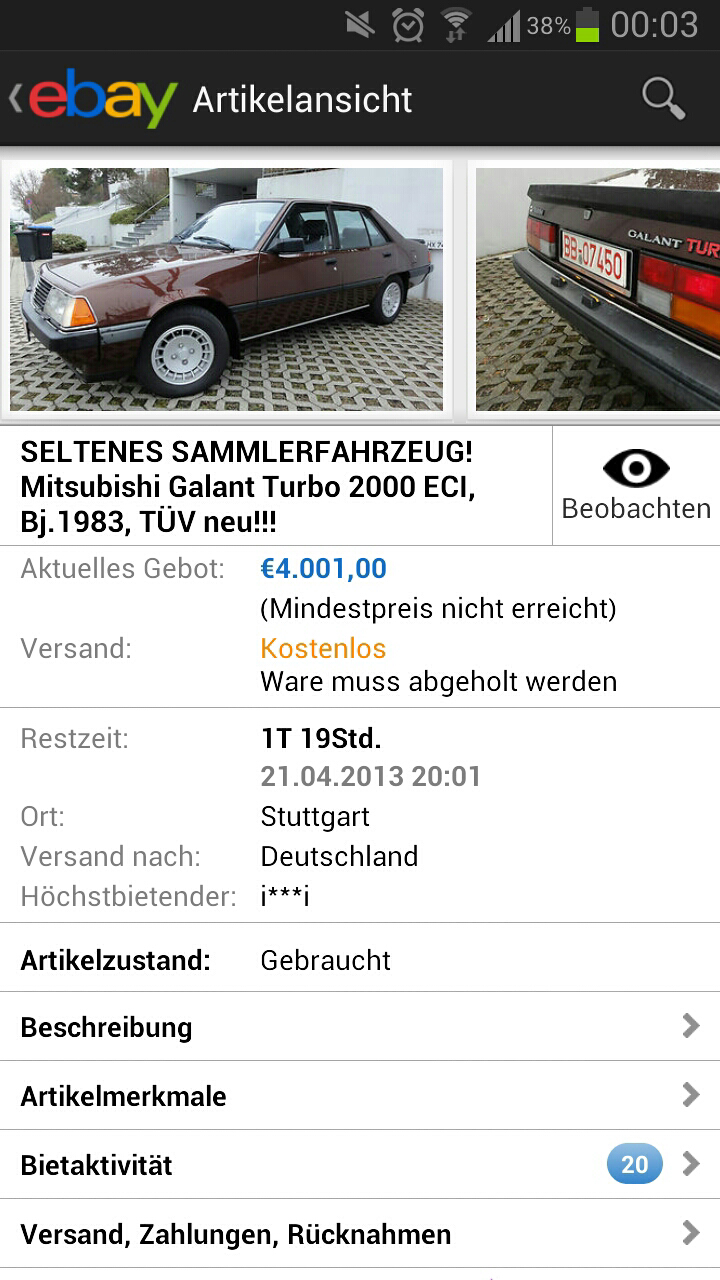Screen dimensions: 720x1280
Task: Go back via the eBay logo
Action: click(95, 99)
